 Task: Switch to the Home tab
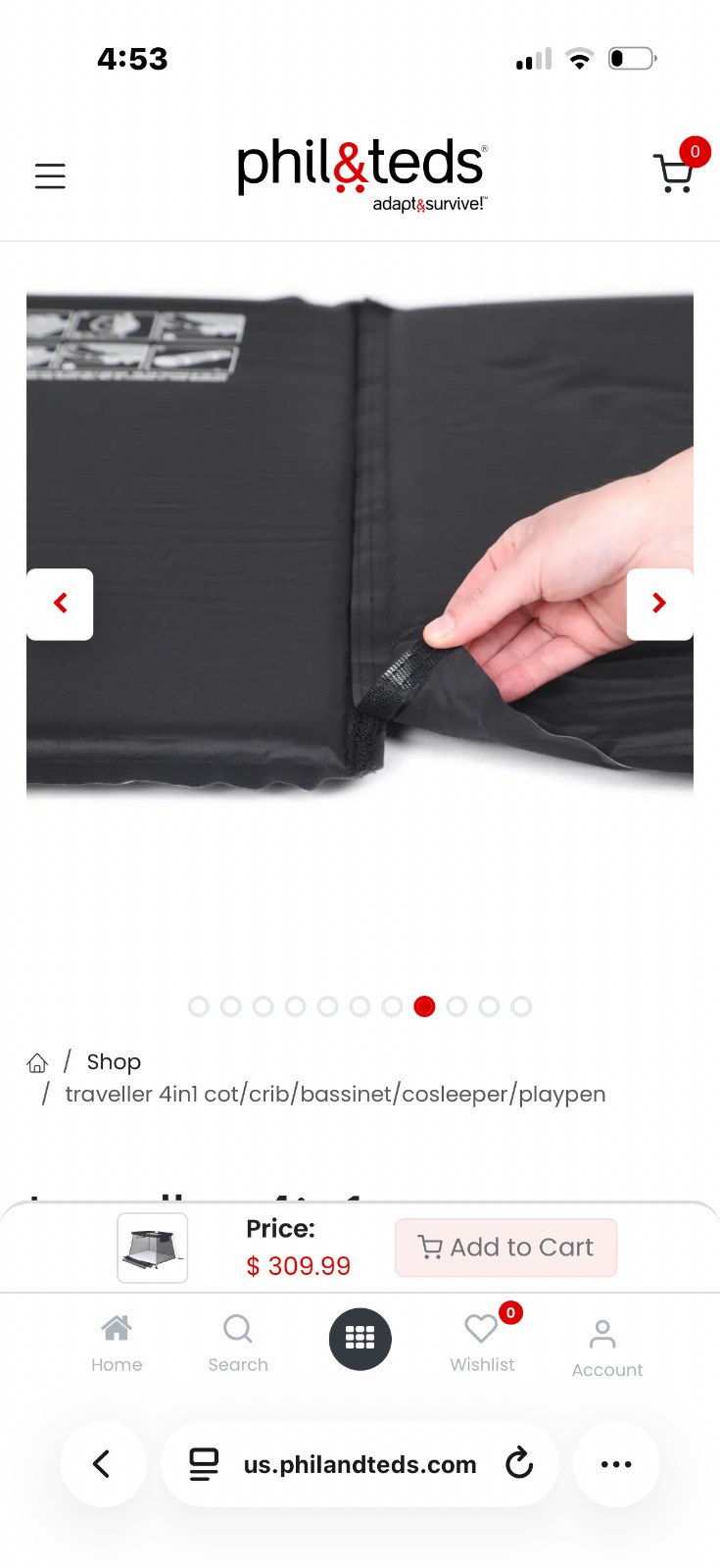point(117,1343)
